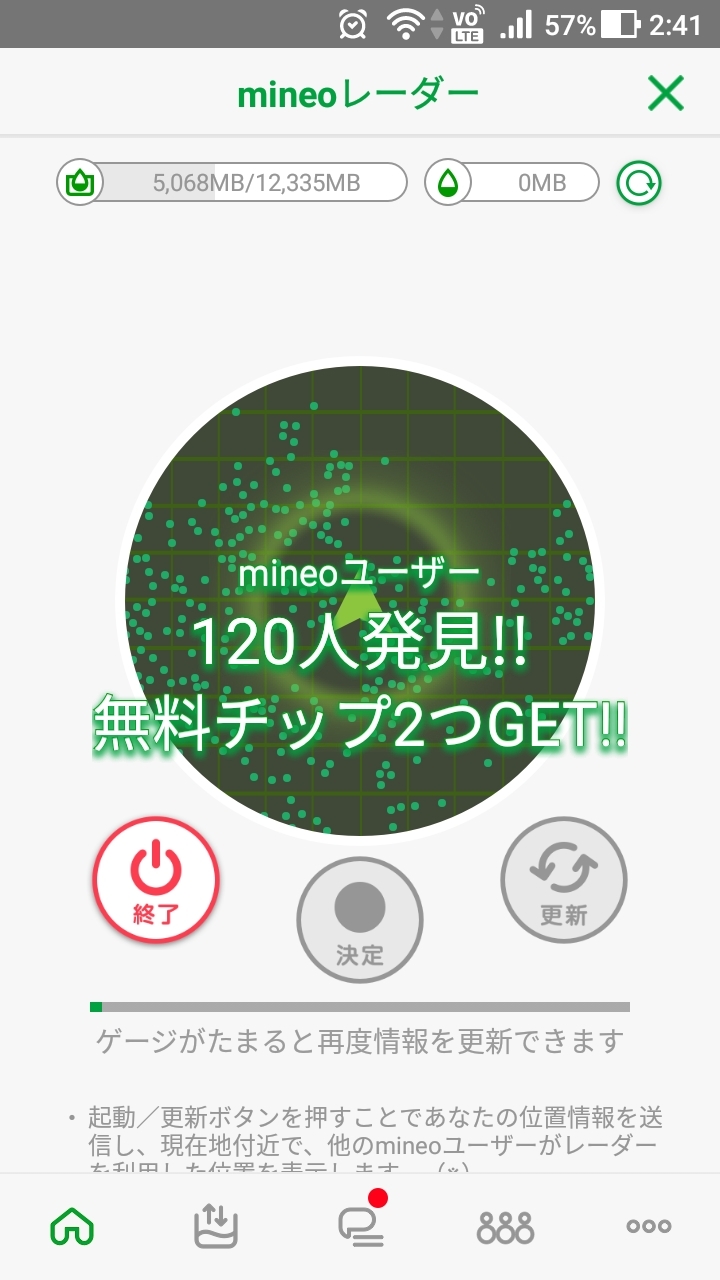Go to the home tab
The height and width of the screenshot is (1280, 720).
(x=72, y=1226)
